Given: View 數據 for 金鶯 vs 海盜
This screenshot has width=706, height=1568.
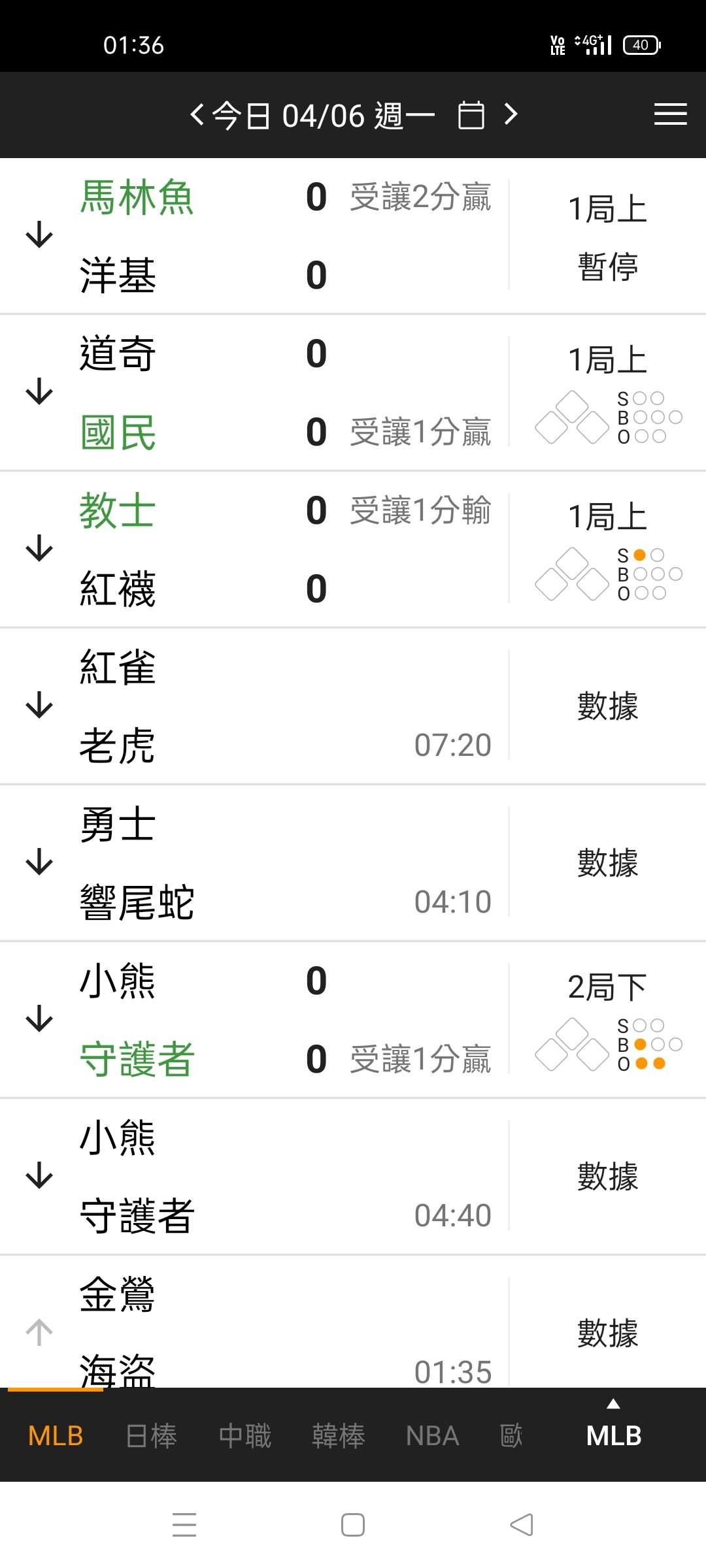Looking at the screenshot, I should pyautogui.click(x=607, y=1333).
